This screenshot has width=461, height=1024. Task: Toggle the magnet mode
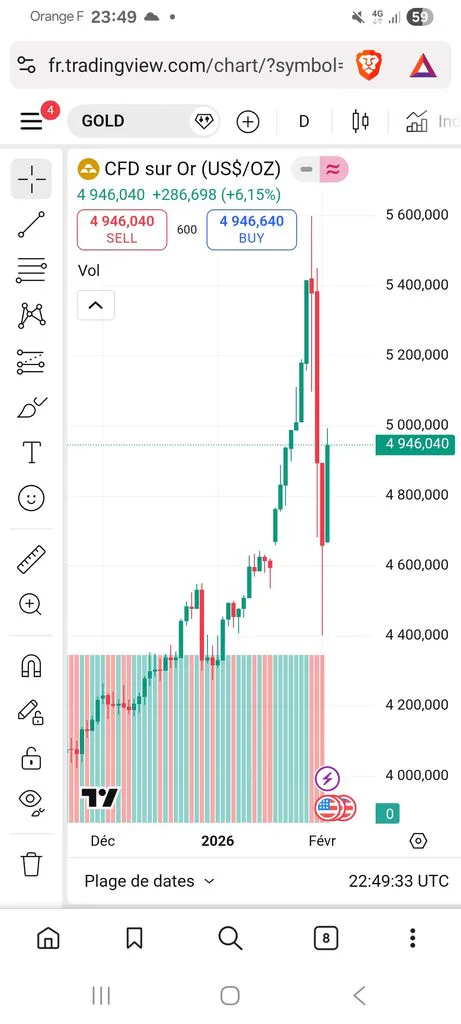31,666
